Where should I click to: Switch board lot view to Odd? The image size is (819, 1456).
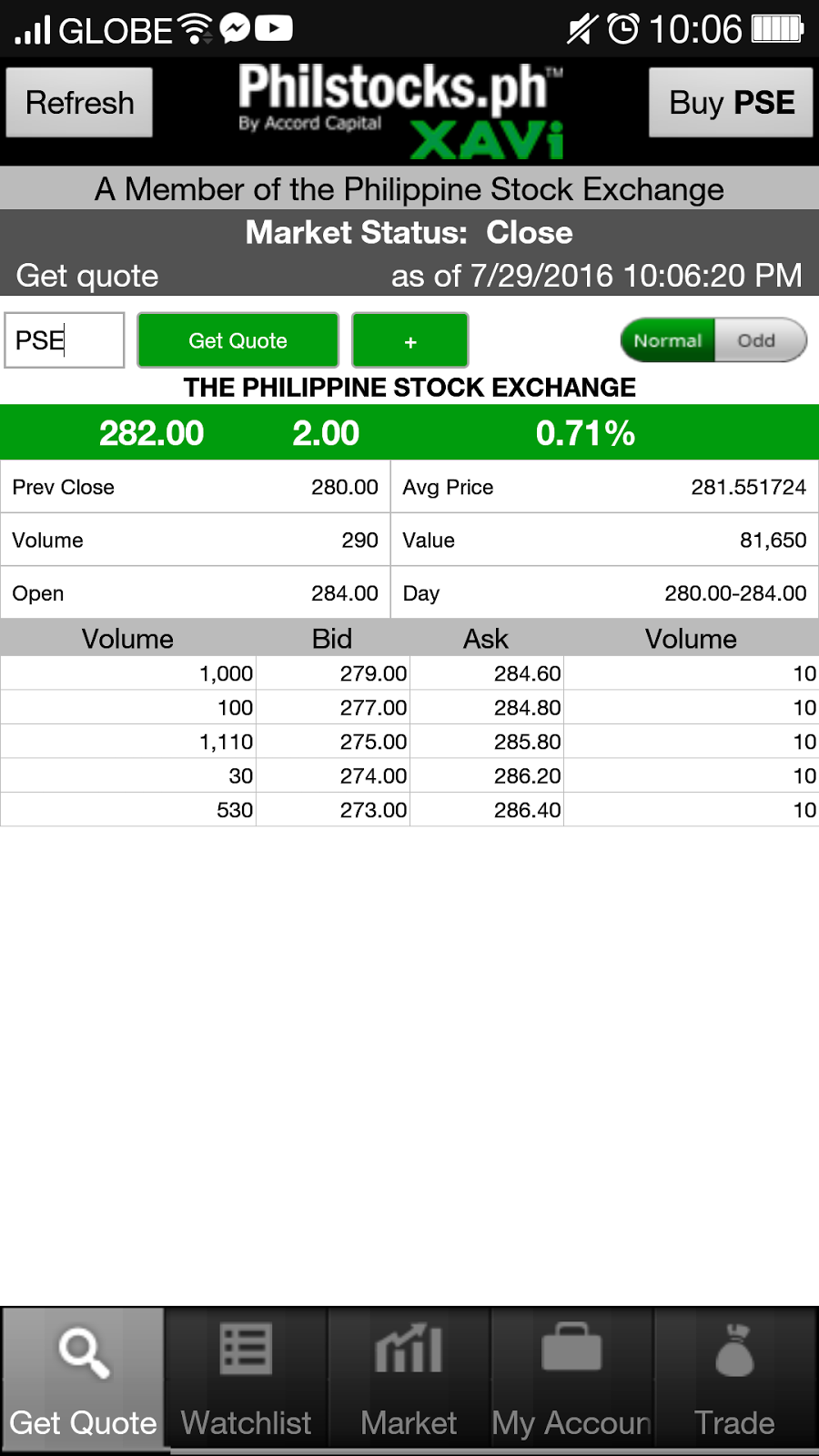pos(758,340)
